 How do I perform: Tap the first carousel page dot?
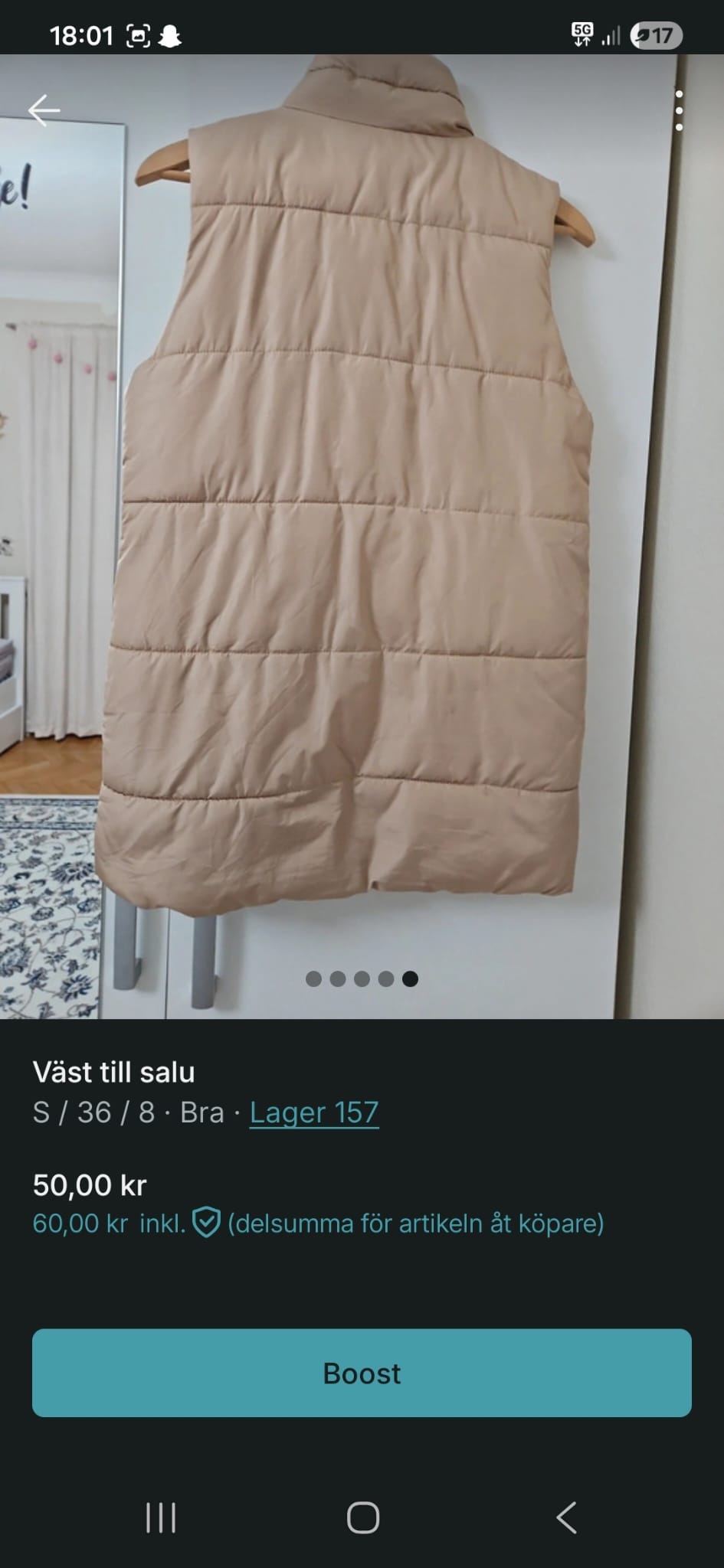[x=313, y=978]
